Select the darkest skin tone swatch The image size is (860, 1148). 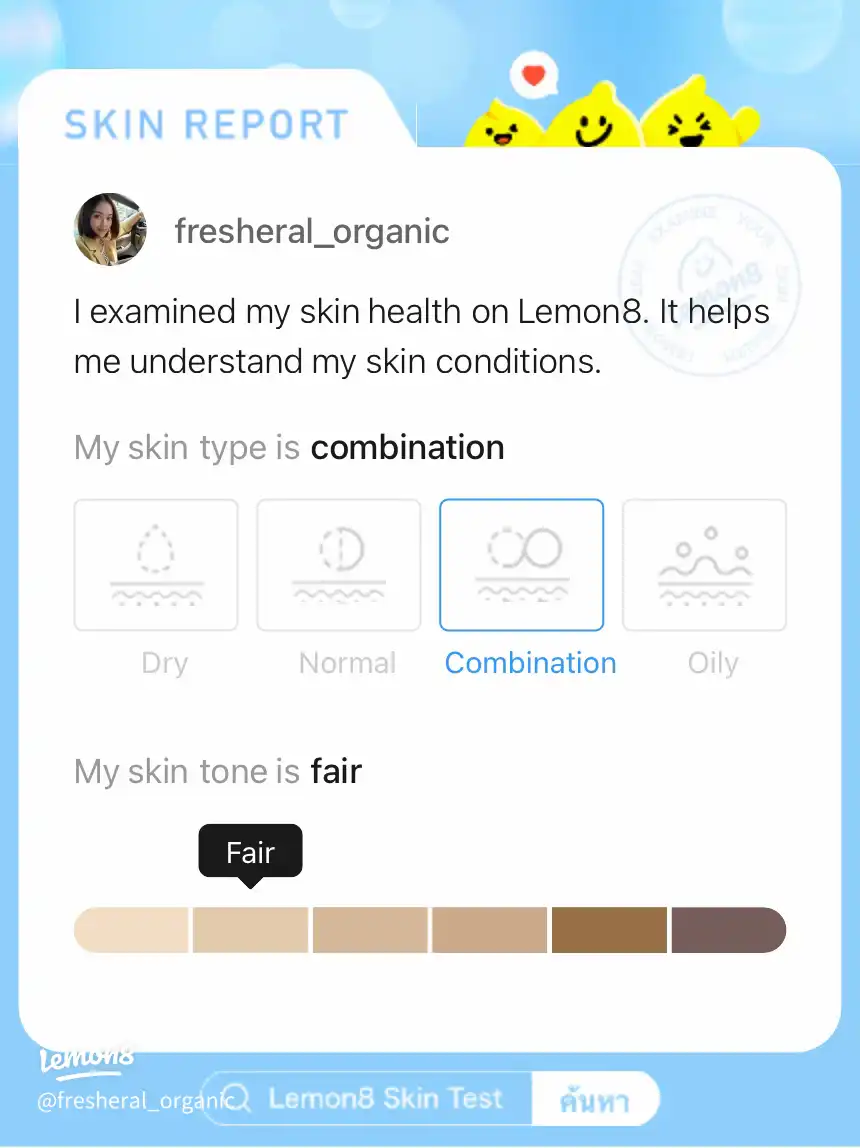727,930
